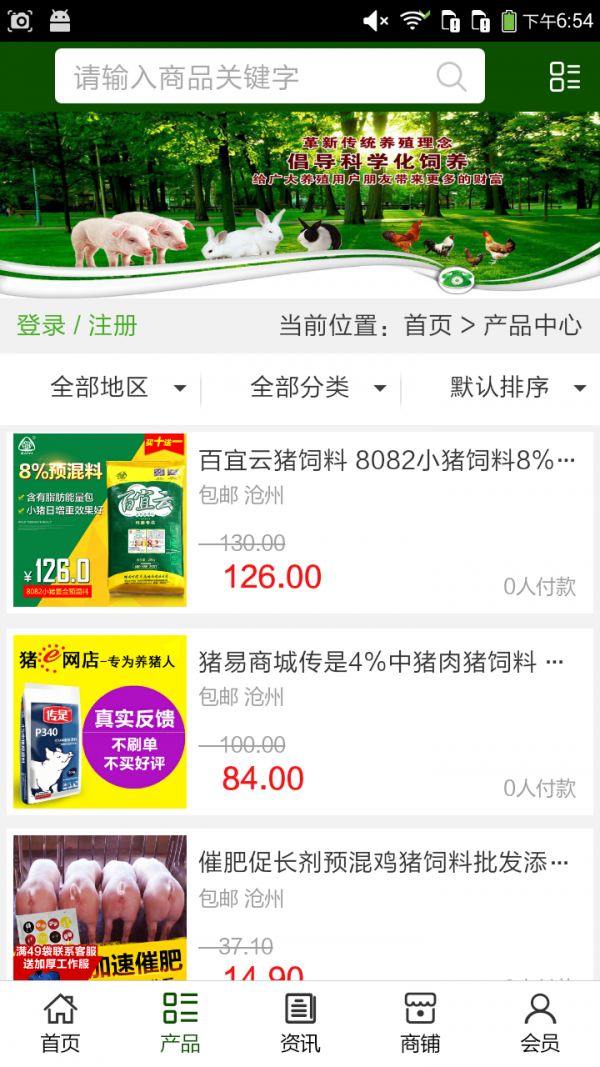Expand the 全部分类 dropdown
600x1067 pixels.
click(318, 388)
